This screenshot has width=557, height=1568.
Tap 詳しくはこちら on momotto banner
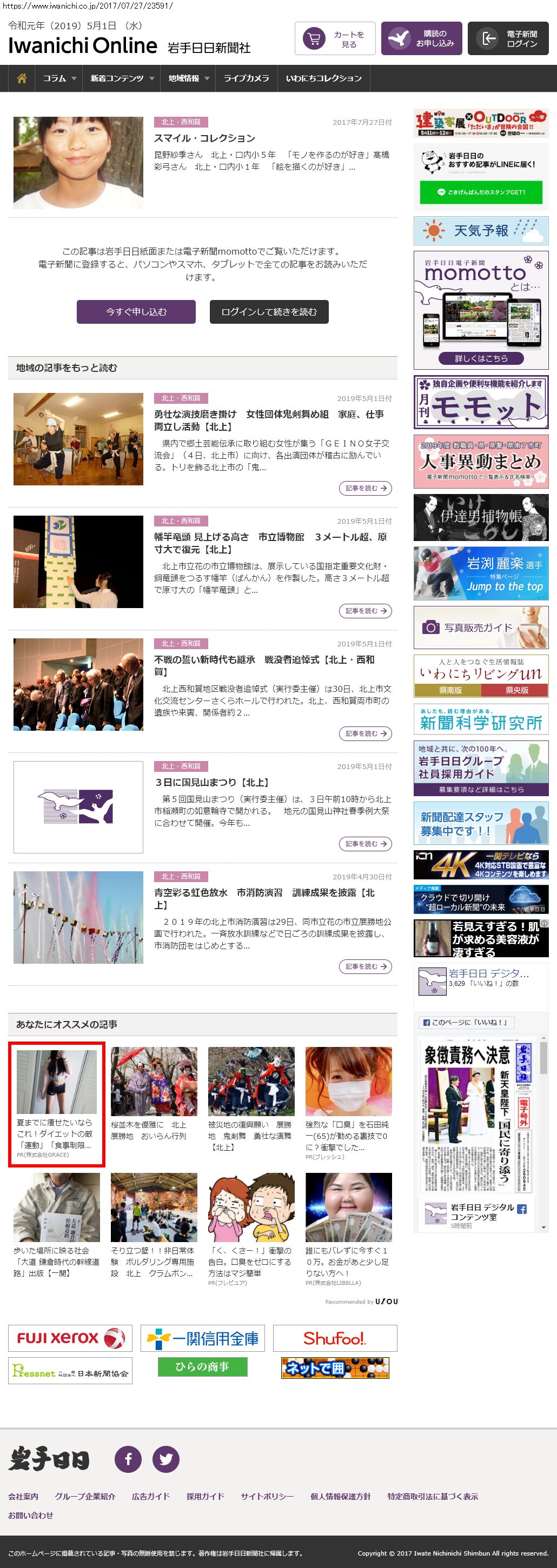[x=480, y=358]
